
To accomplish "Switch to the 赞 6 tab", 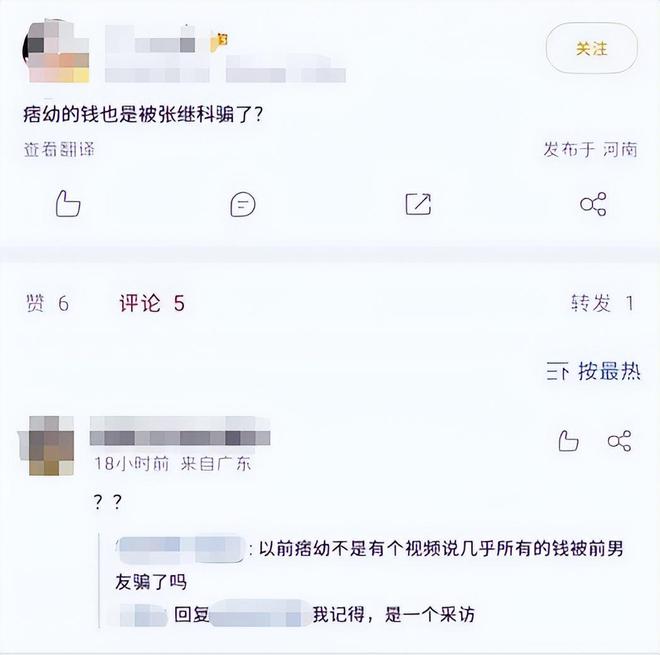I will click(47, 304).
